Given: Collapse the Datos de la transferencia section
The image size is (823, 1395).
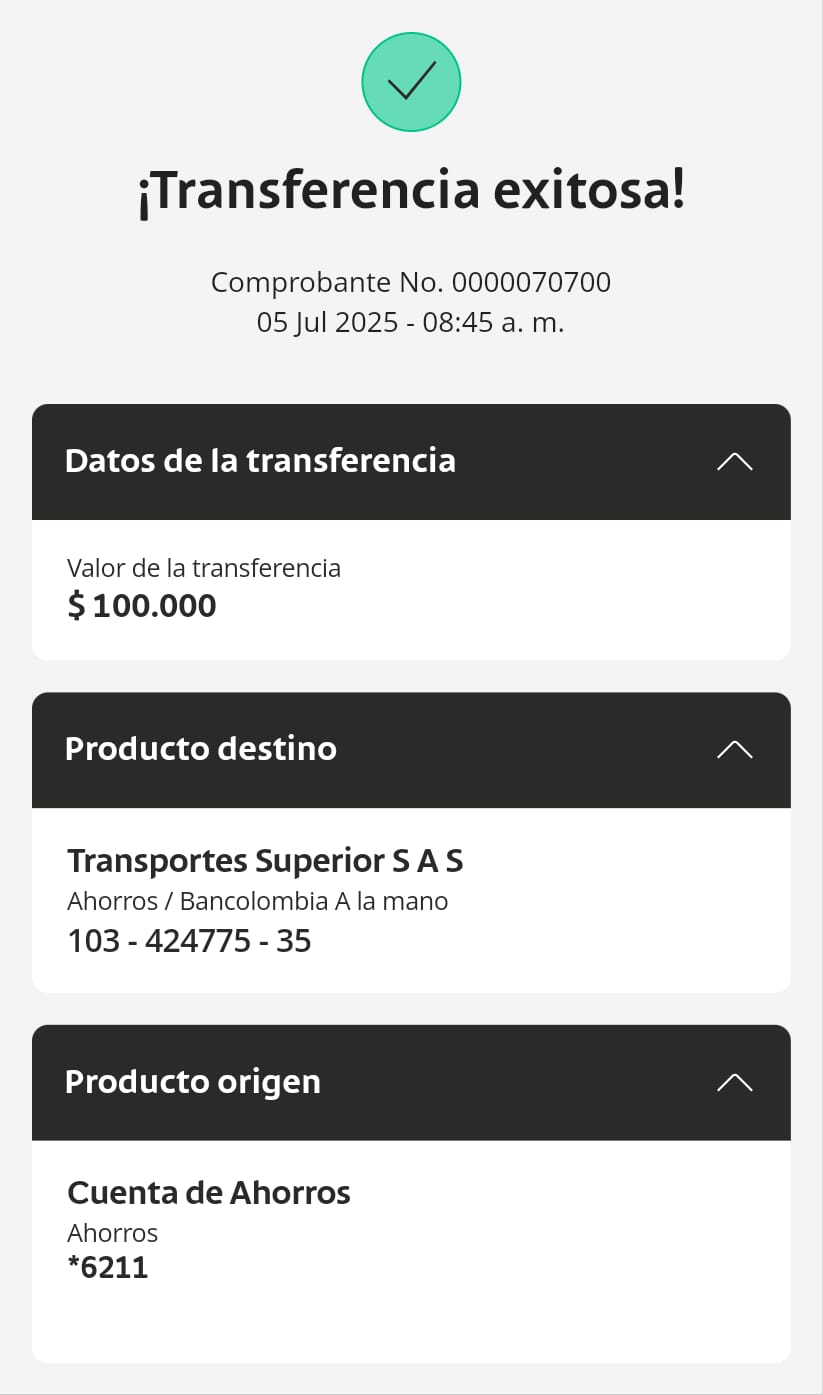Looking at the screenshot, I should click(x=734, y=462).
